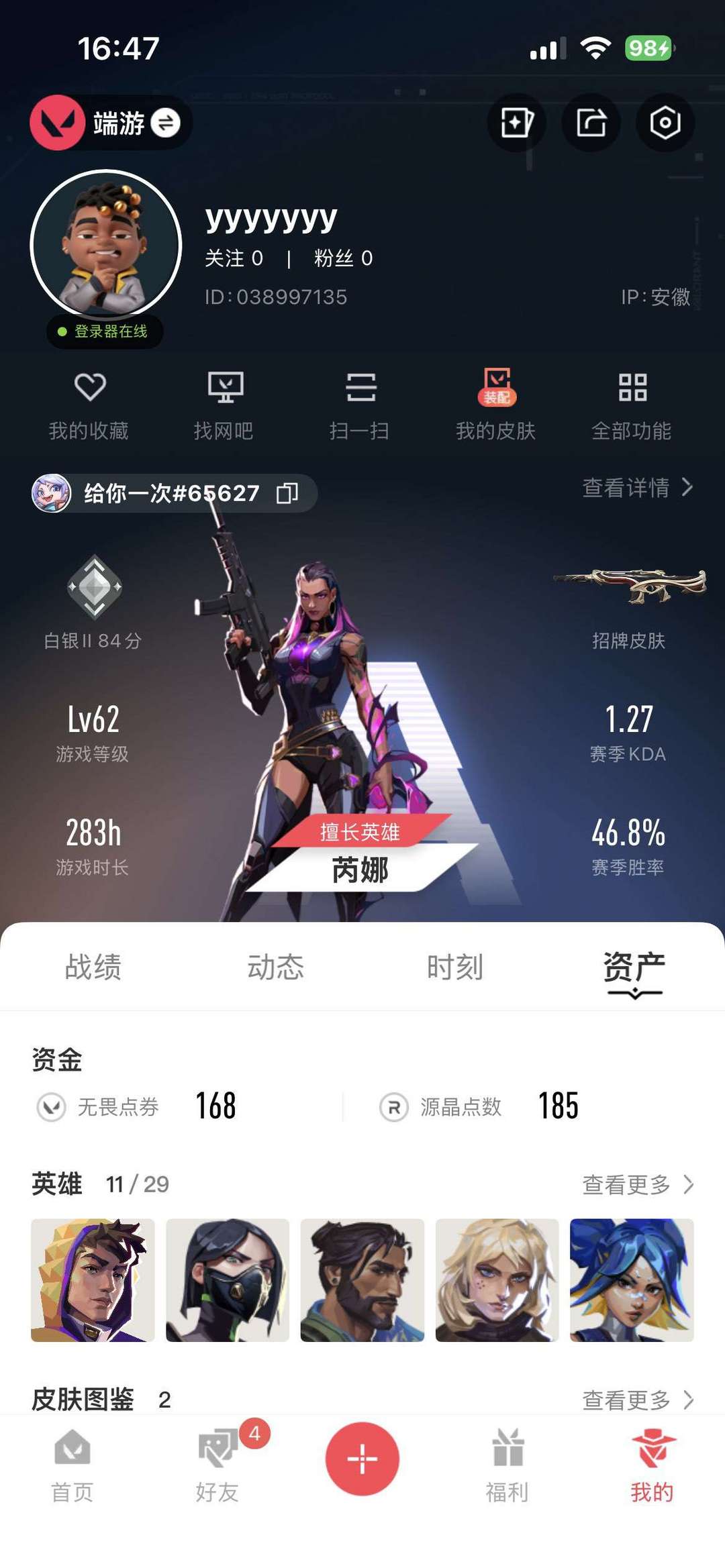The image size is (725, 1568).
Task: Select the blue-haired Jett hero thumbnail
Action: (x=631, y=1292)
